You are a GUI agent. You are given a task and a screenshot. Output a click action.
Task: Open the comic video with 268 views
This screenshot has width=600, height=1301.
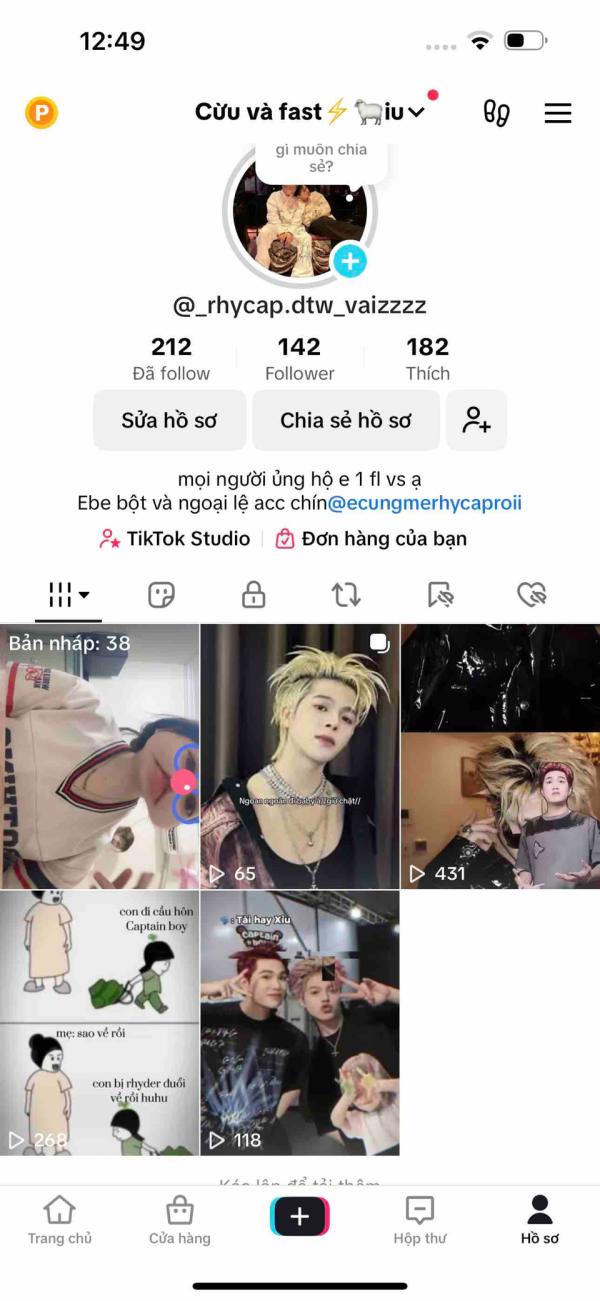click(x=99, y=1023)
